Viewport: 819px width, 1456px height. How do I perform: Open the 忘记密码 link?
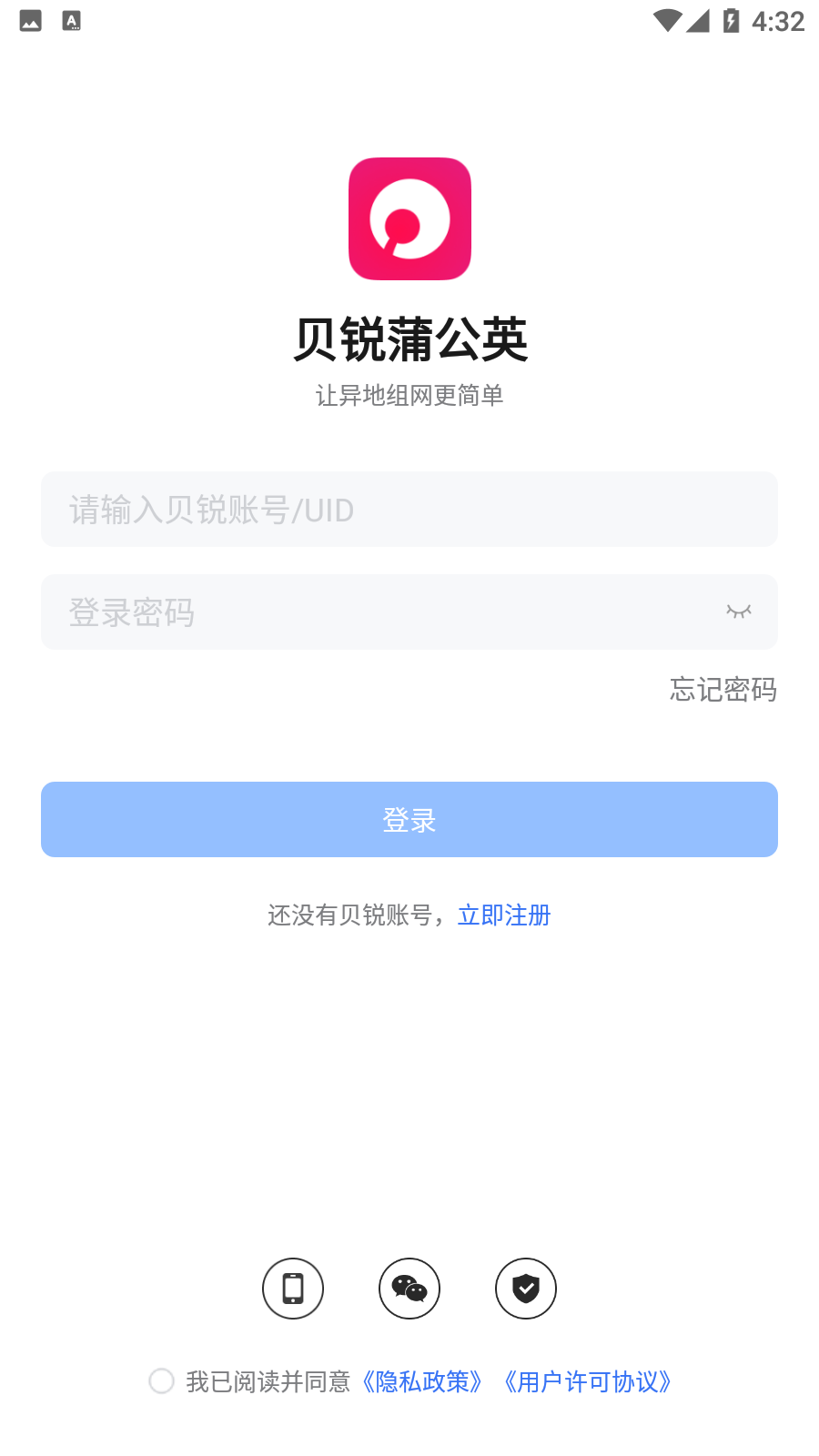[723, 690]
